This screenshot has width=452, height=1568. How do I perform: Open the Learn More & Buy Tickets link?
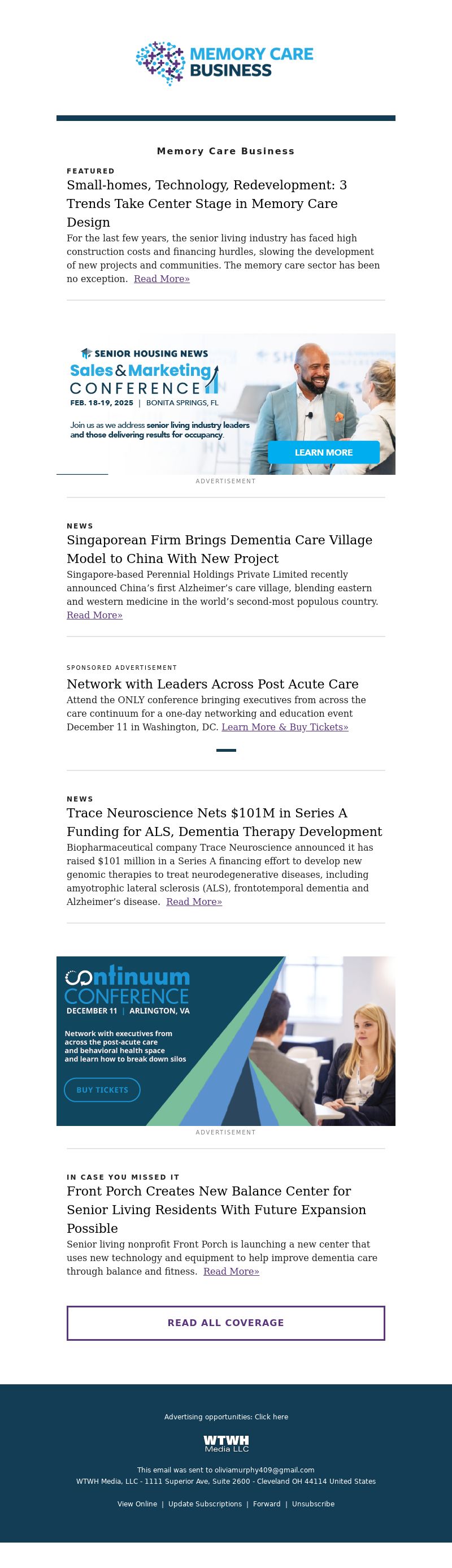click(285, 727)
